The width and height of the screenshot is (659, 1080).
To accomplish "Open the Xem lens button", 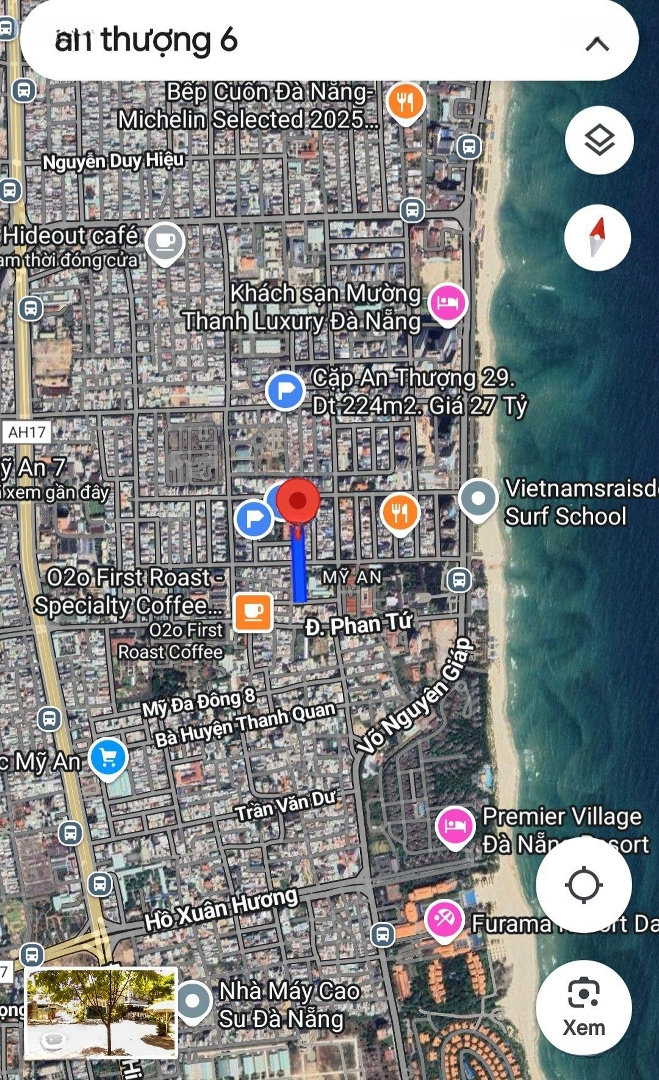I will pyautogui.click(x=583, y=1006).
